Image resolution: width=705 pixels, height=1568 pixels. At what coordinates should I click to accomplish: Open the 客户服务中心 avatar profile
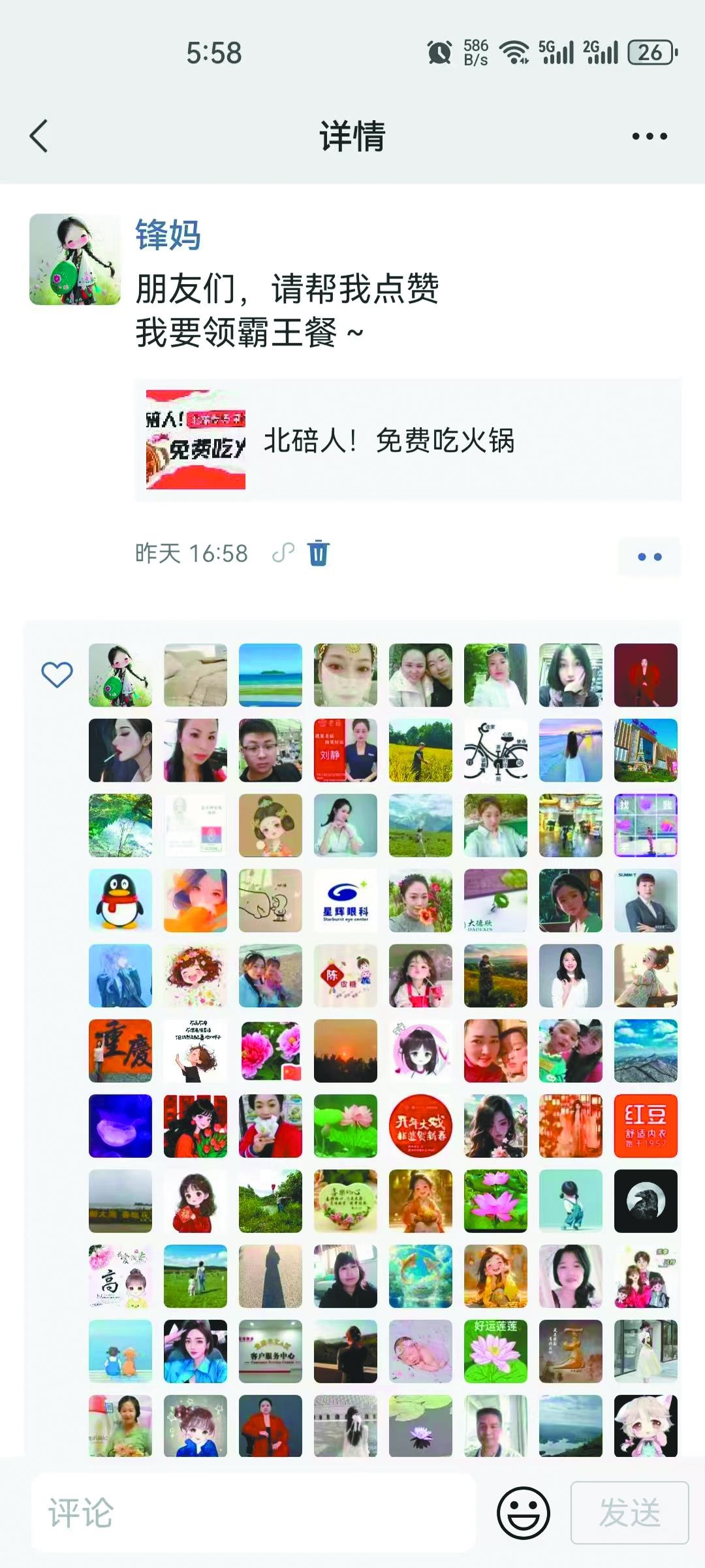click(x=270, y=1351)
